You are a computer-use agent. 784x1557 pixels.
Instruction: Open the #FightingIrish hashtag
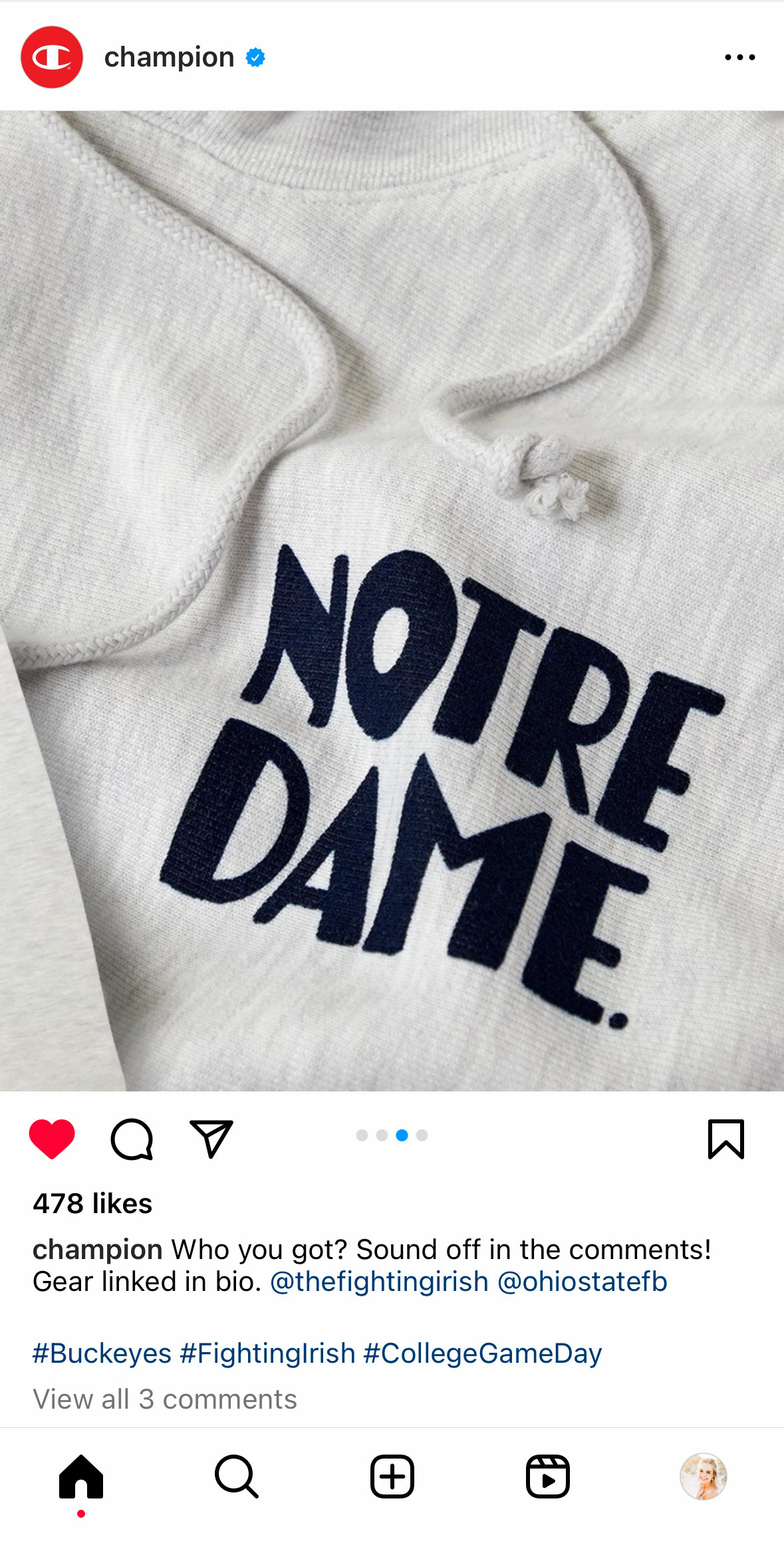pyautogui.click(x=267, y=1353)
